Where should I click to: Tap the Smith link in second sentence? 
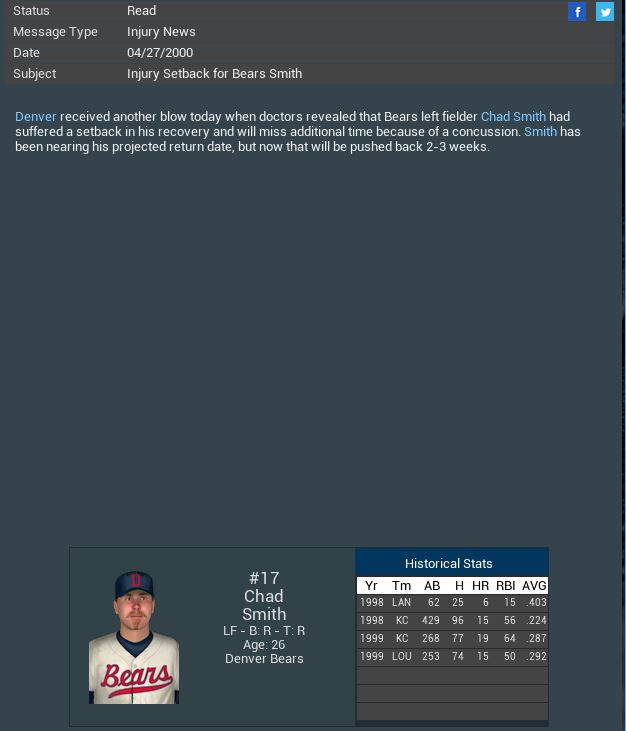(540, 131)
